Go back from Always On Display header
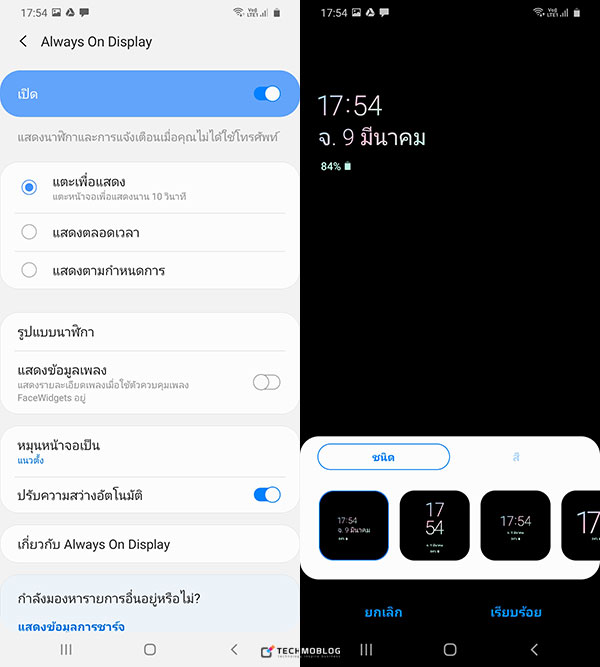 click(x=23, y=42)
